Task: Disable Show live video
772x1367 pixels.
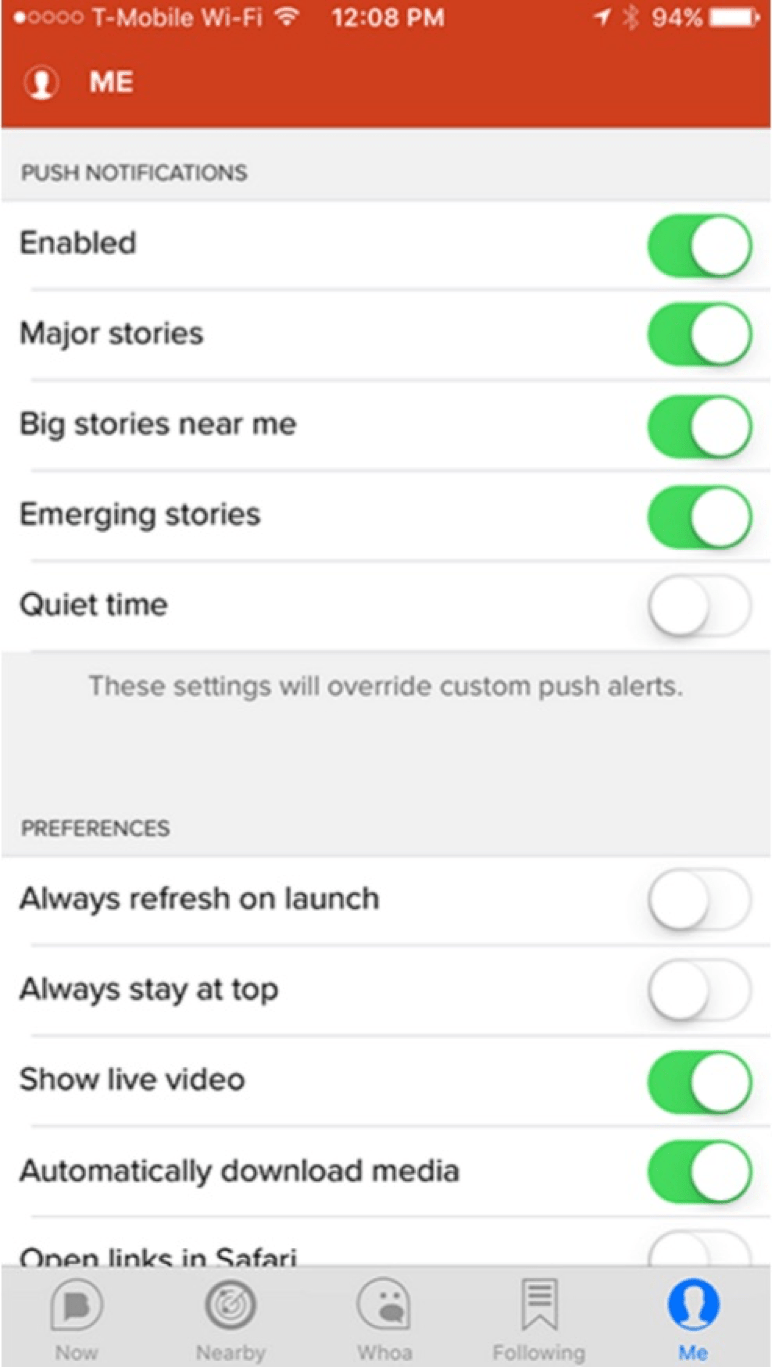Action: click(699, 1081)
